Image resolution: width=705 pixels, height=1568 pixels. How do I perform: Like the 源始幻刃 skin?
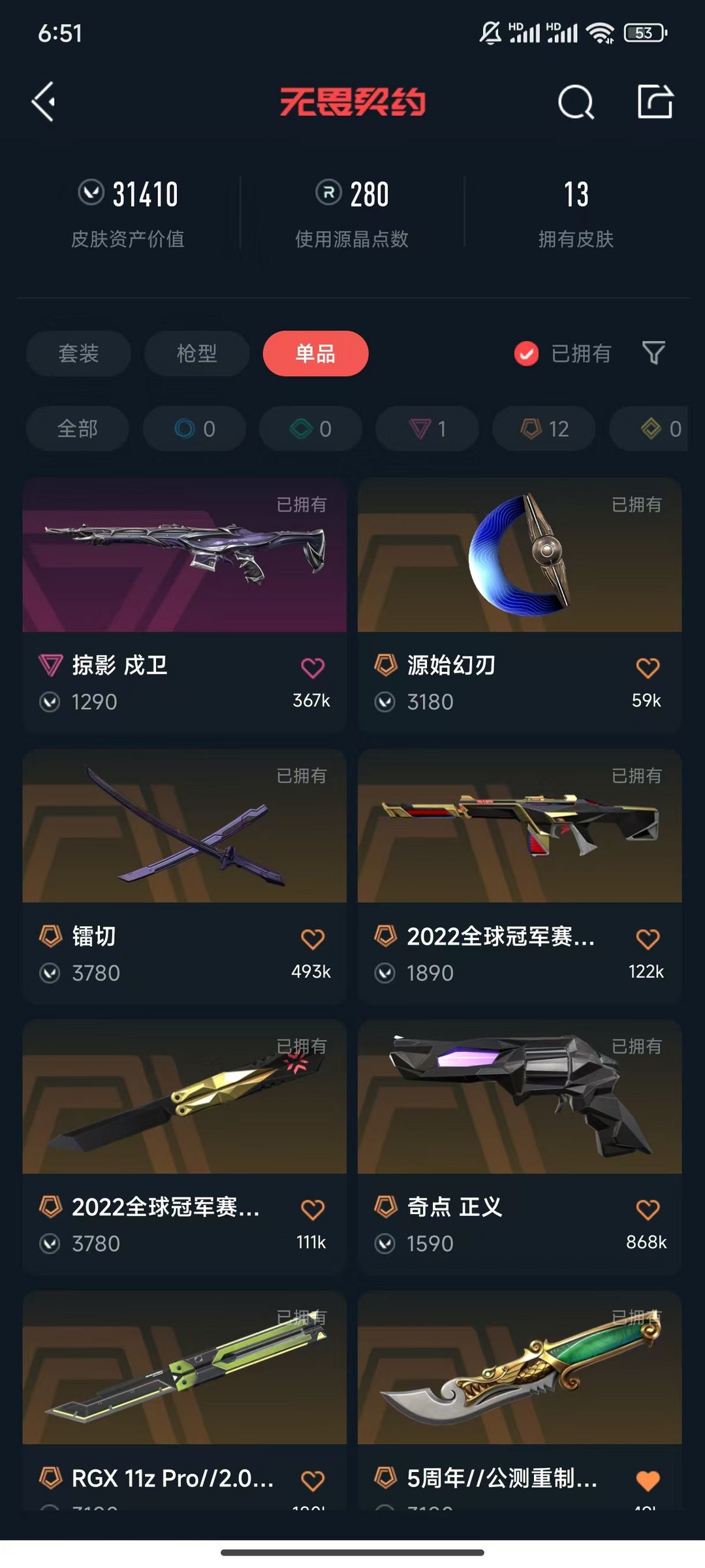point(648,668)
